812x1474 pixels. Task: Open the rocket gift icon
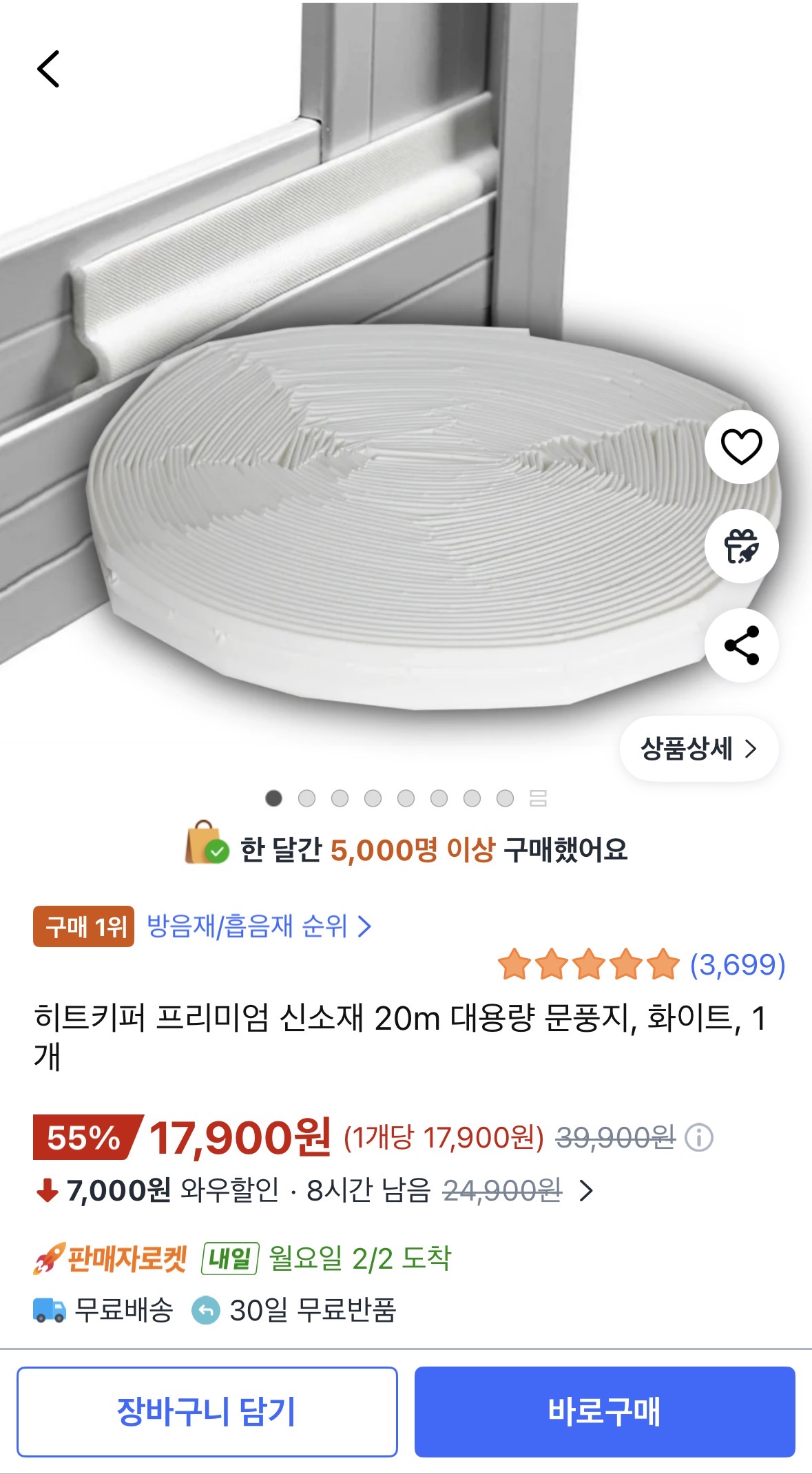741,546
